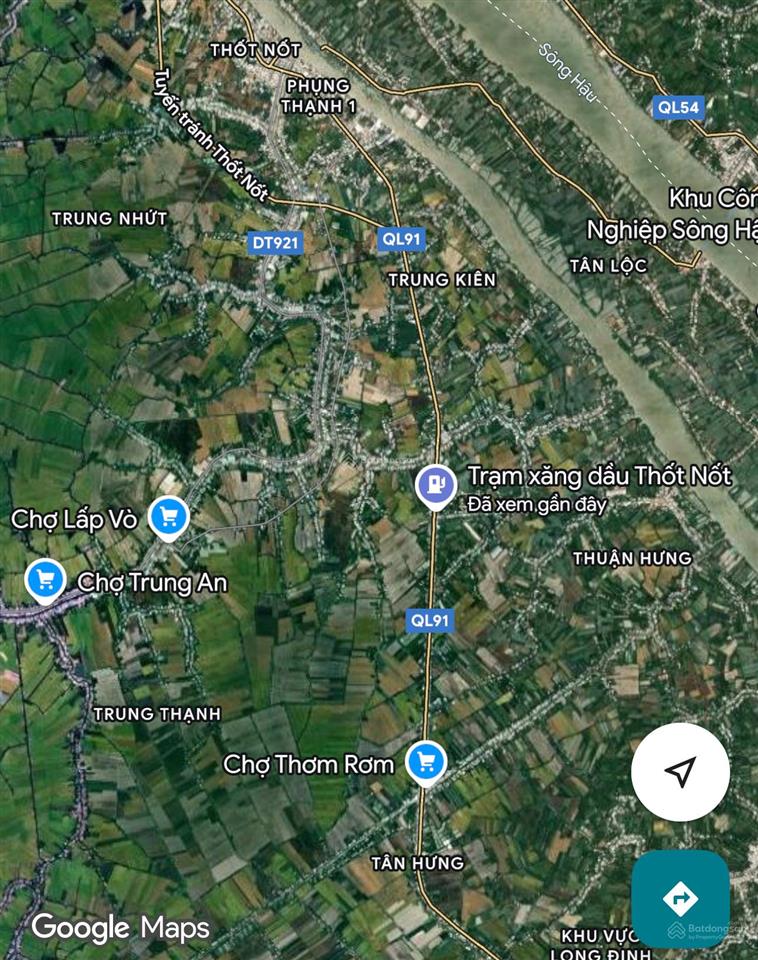Screen dimensions: 758x960
Task: Open the Chợ Lấp Vò market pin
Action: [168, 517]
